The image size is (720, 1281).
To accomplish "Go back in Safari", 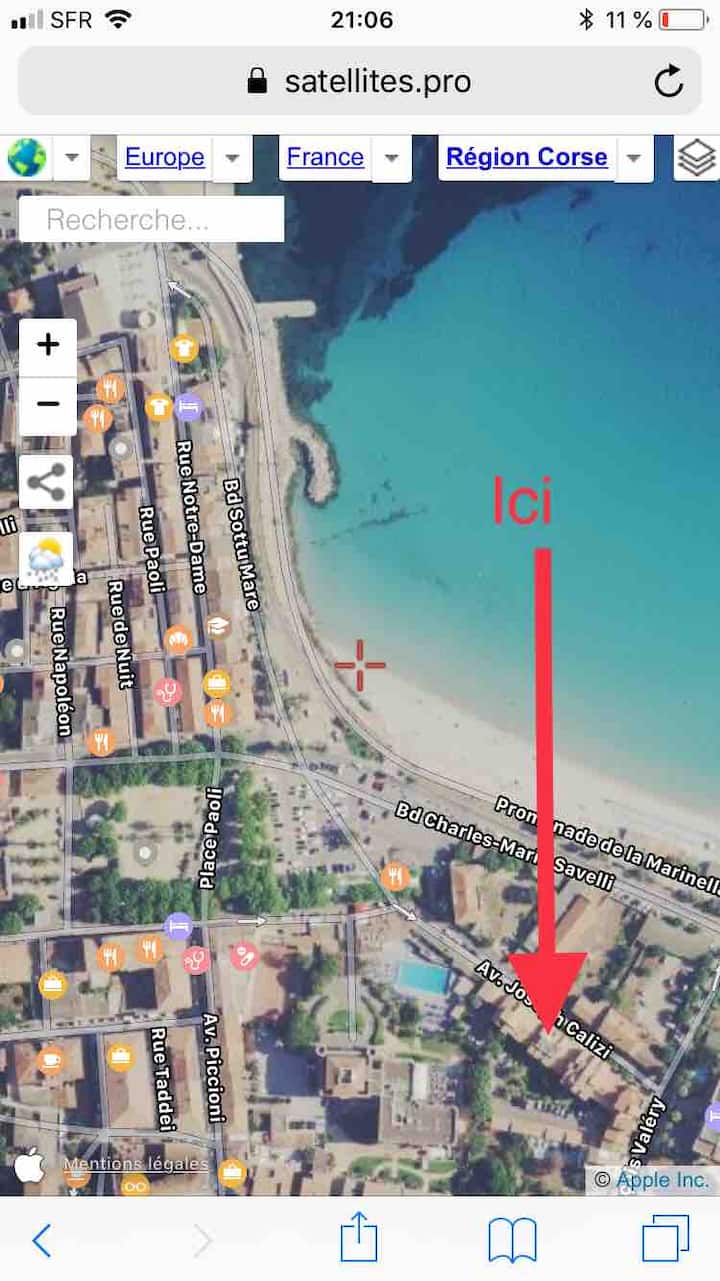I will pos(41,1241).
